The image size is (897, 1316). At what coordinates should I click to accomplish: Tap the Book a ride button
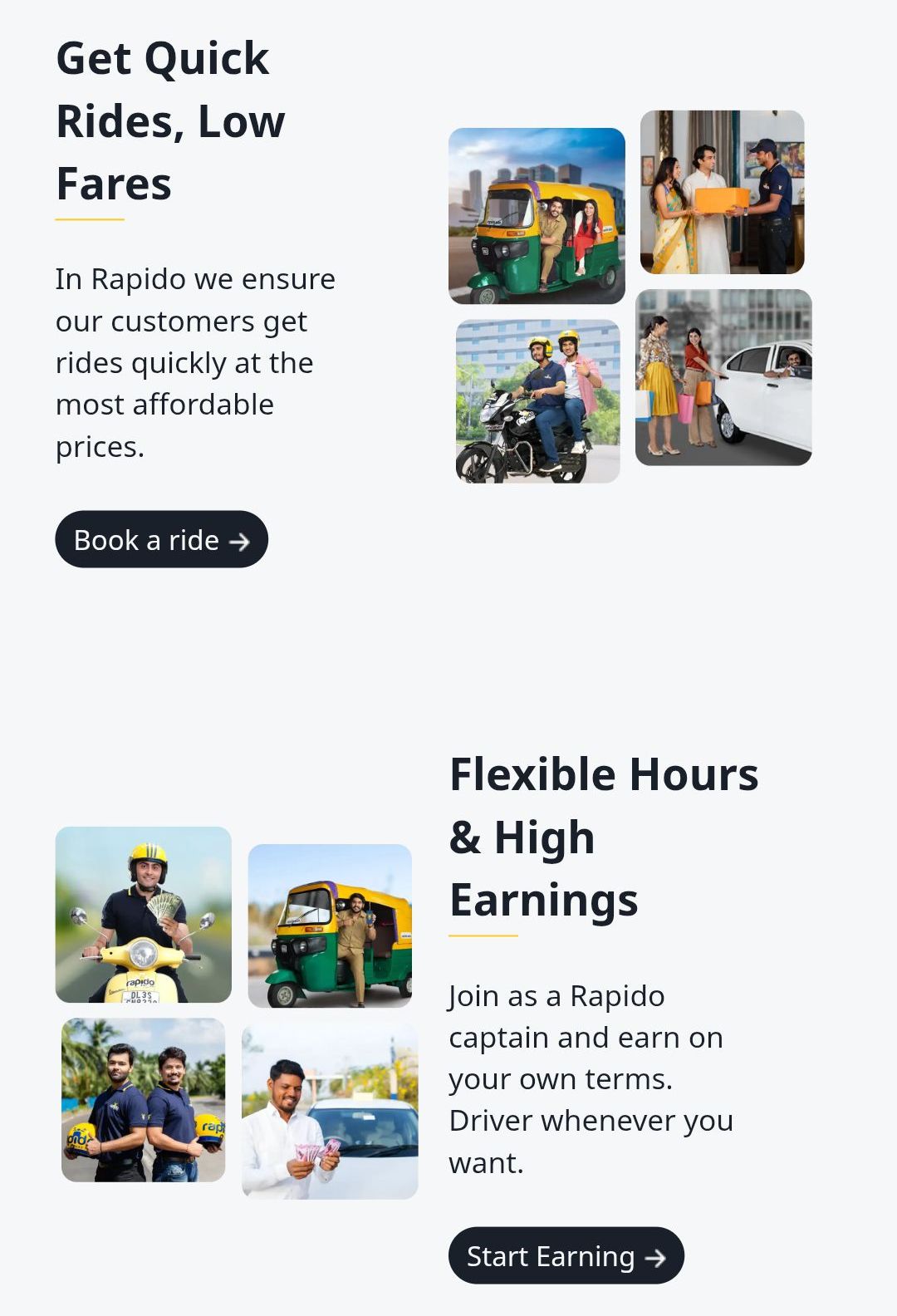click(x=161, y=540)
